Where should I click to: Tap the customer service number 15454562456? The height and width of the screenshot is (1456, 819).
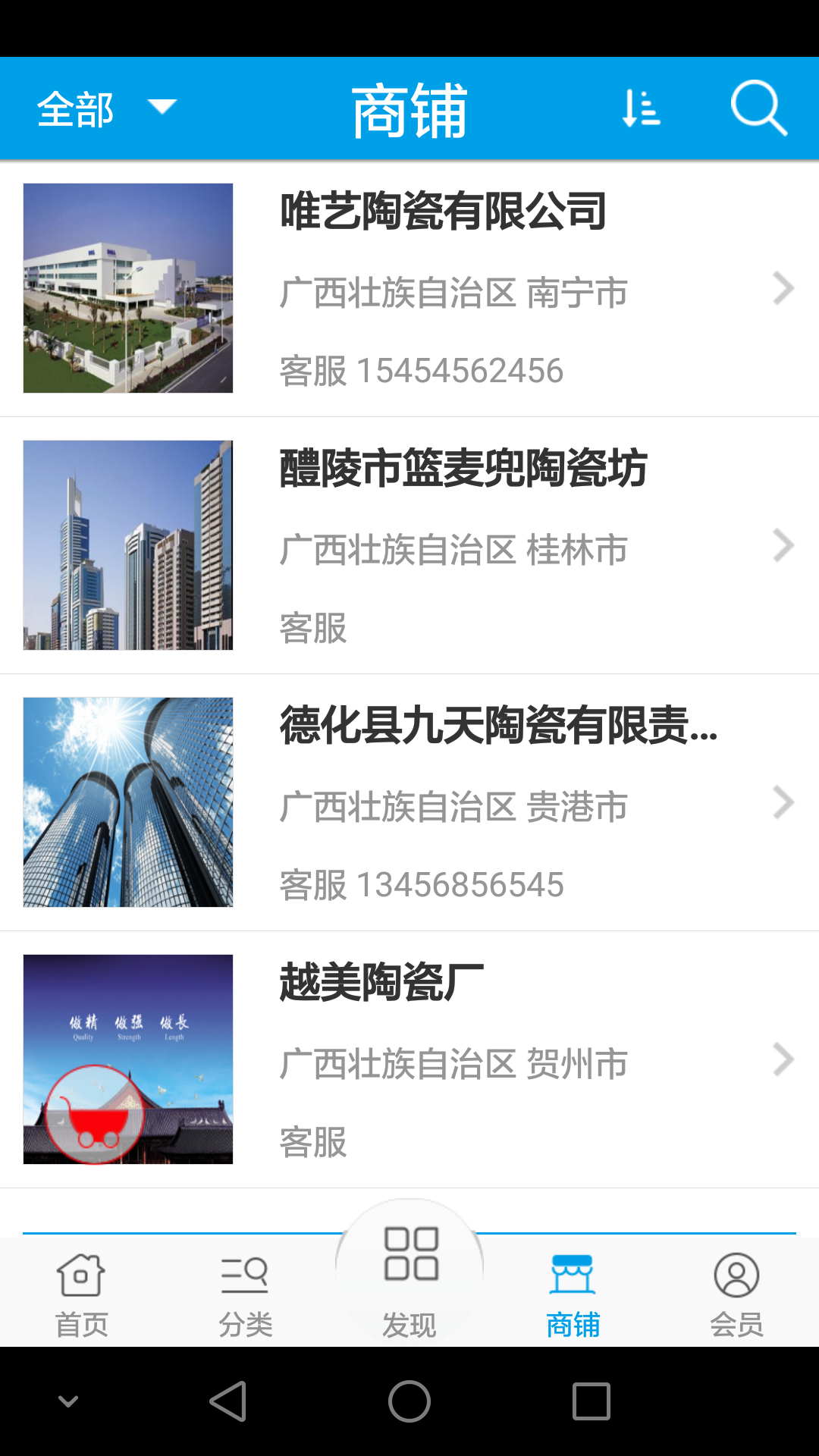point(422,370)
